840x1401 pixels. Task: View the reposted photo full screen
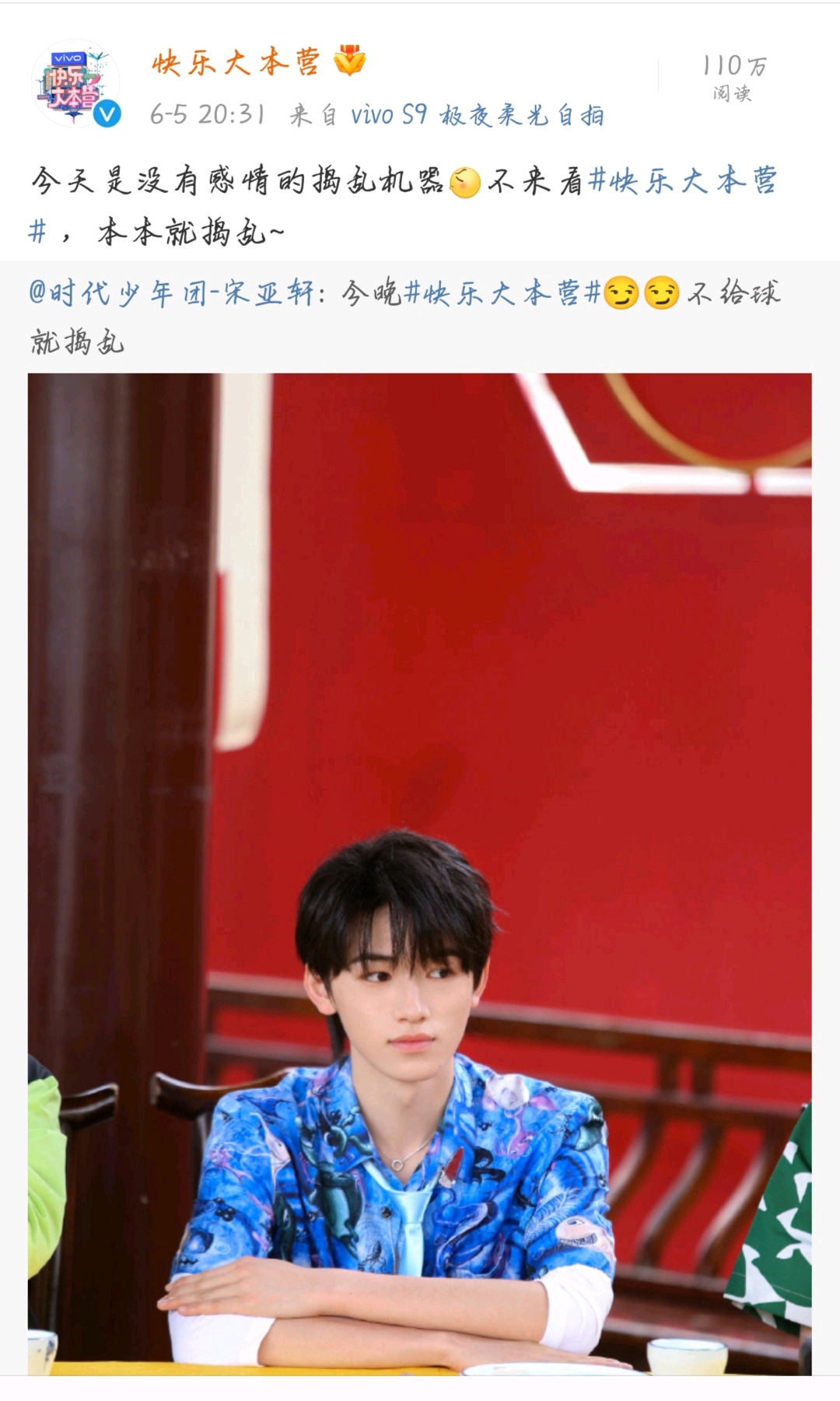[x=419, y=871]
